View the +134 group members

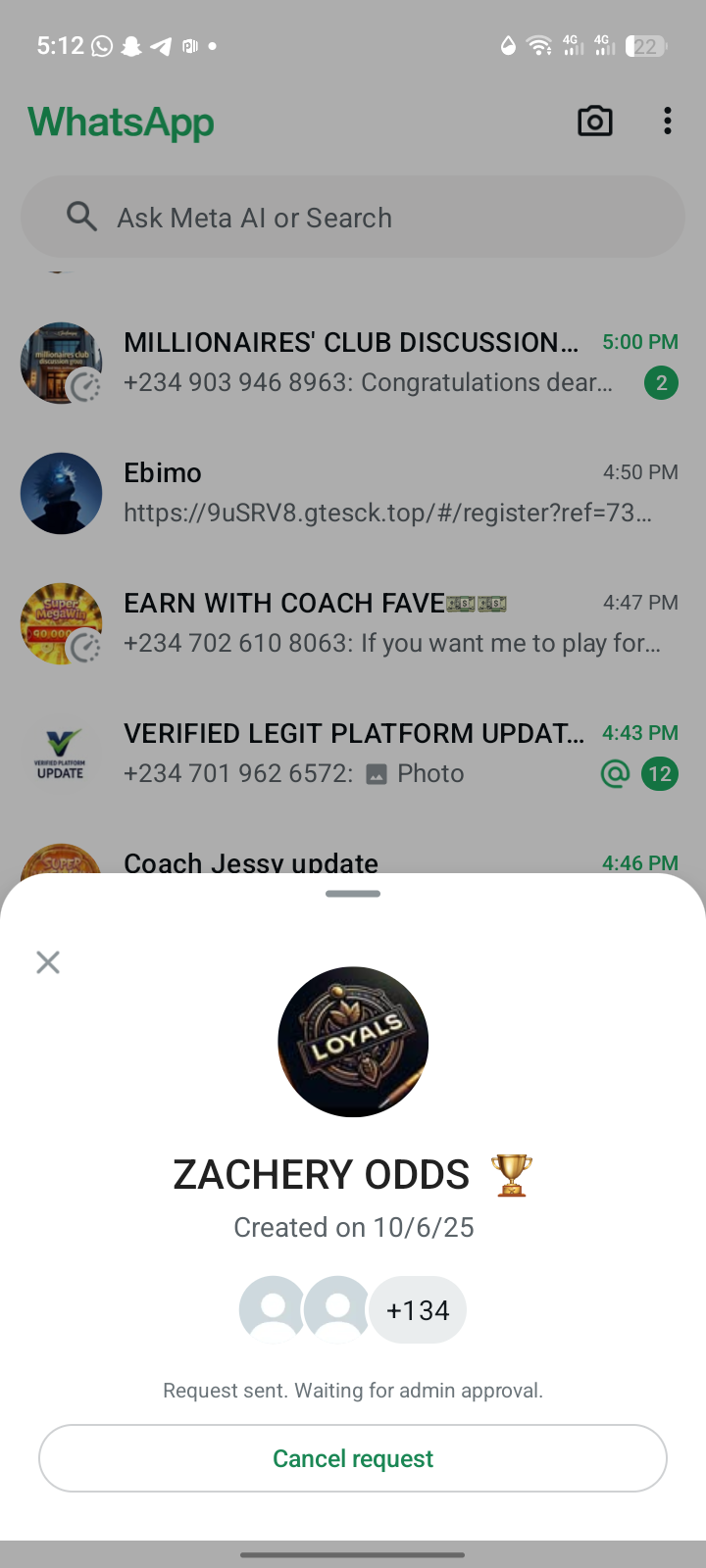point(418,1310)
